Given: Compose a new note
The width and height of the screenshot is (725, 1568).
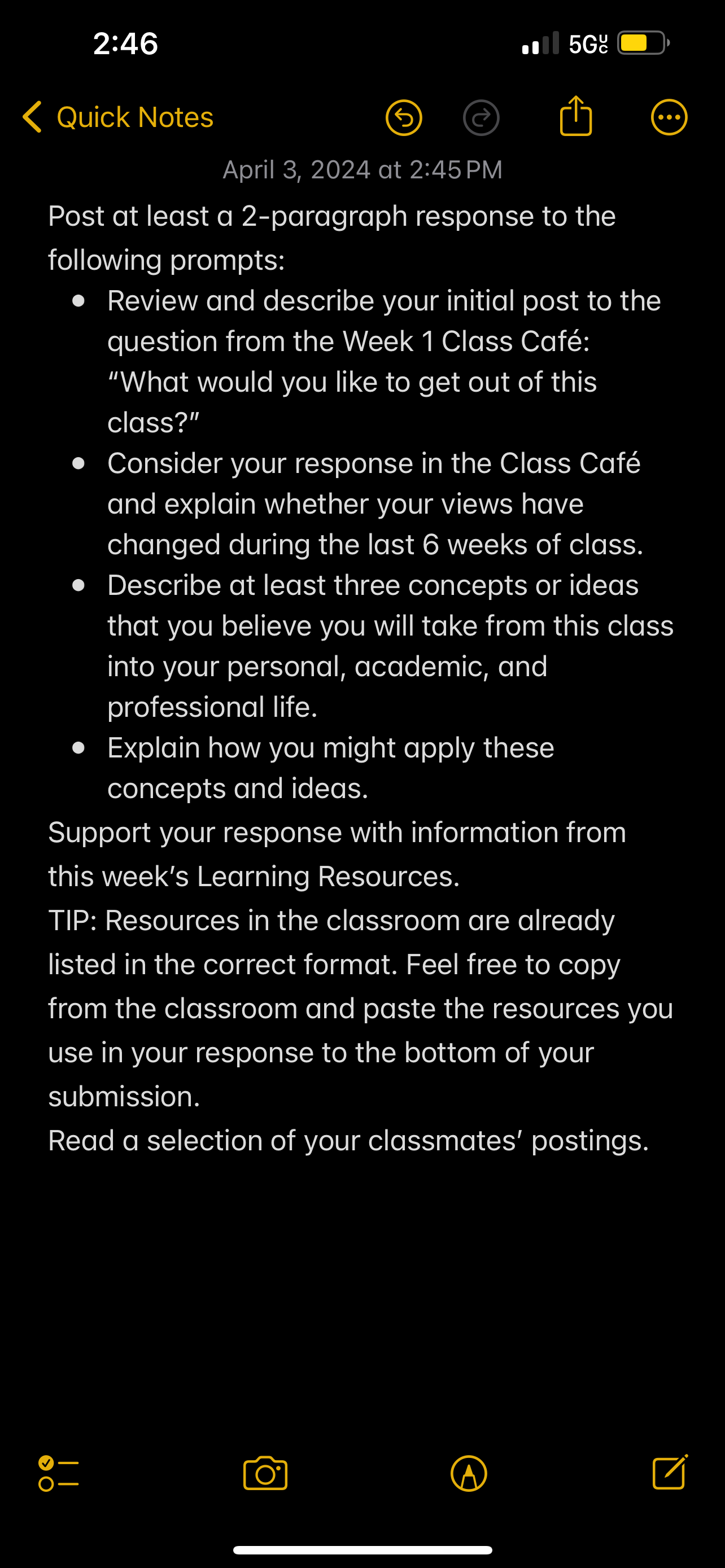Looking at the screenshot, I should point(670,1472).
